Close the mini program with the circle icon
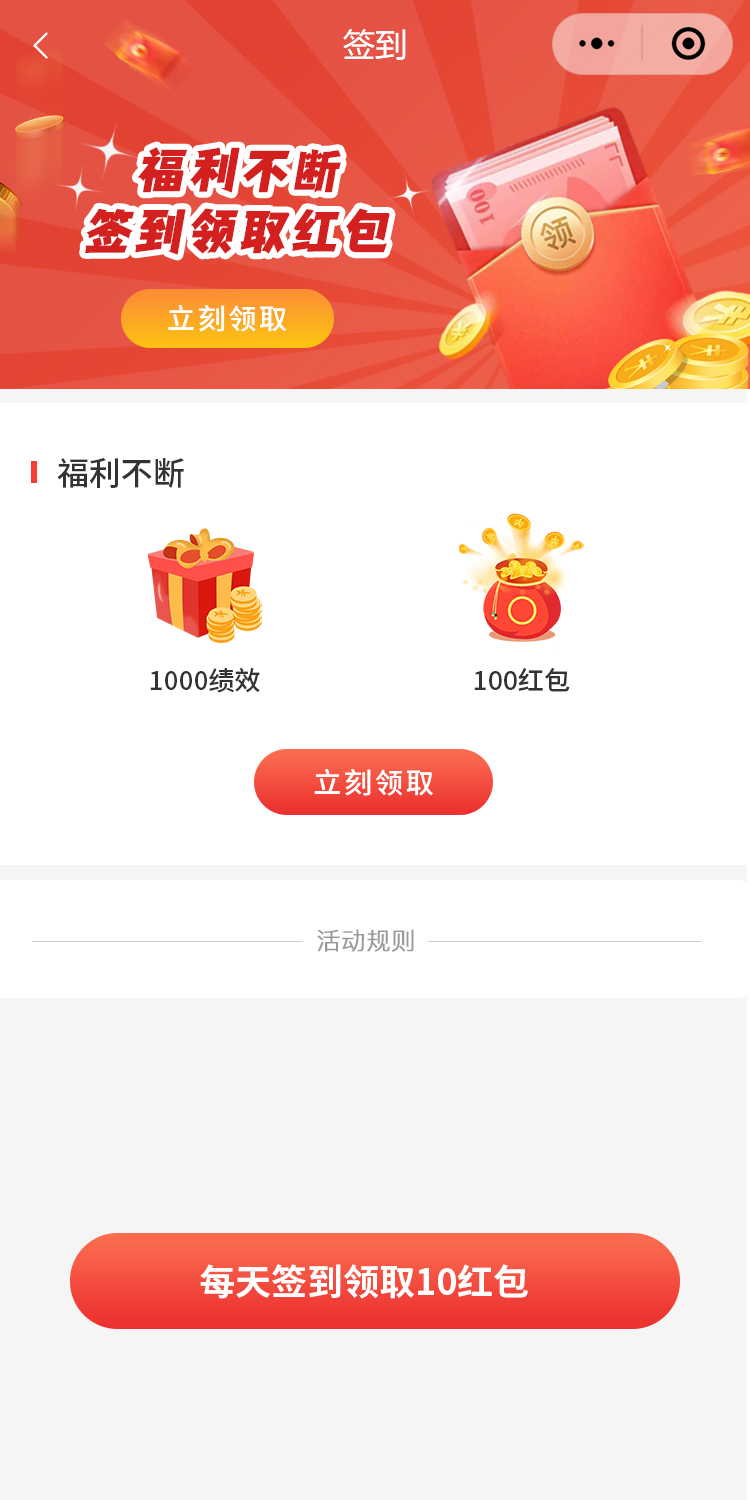 click(x=688, y=44)
